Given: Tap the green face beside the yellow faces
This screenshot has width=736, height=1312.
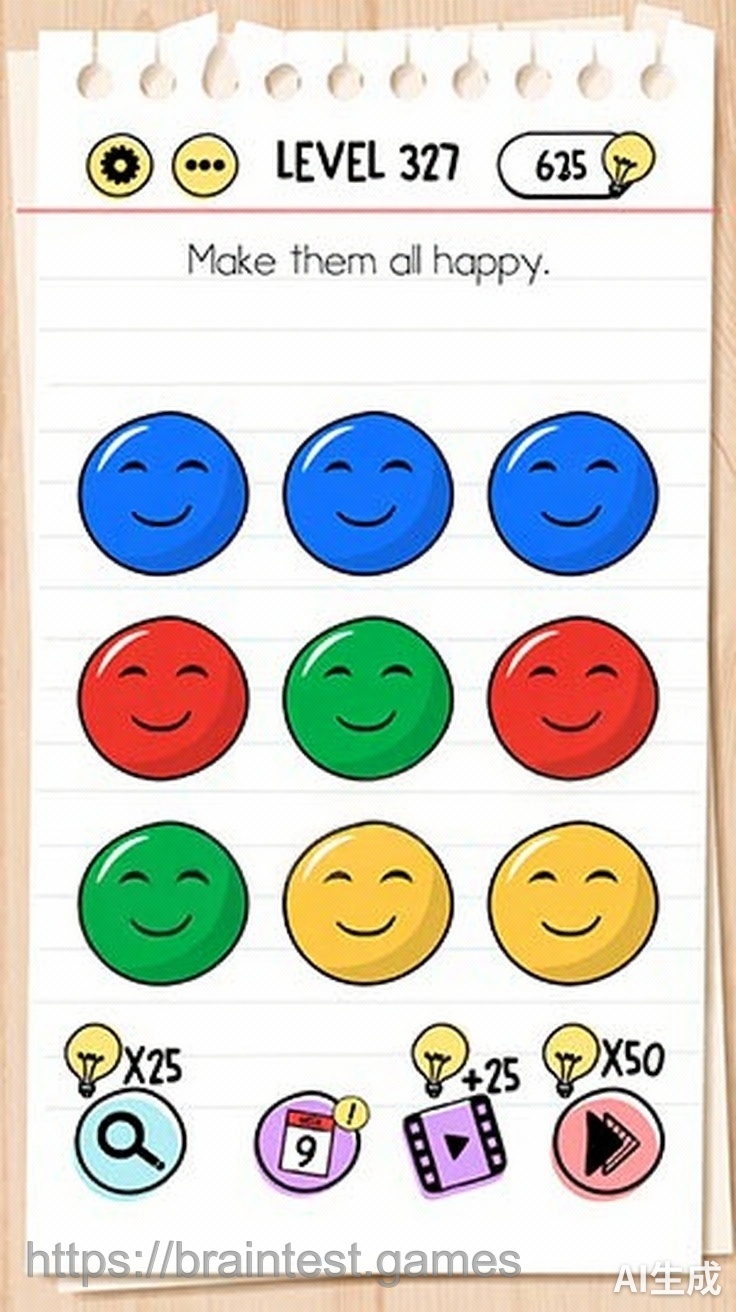Looking at the screenshot, I should tap(163, 903).
